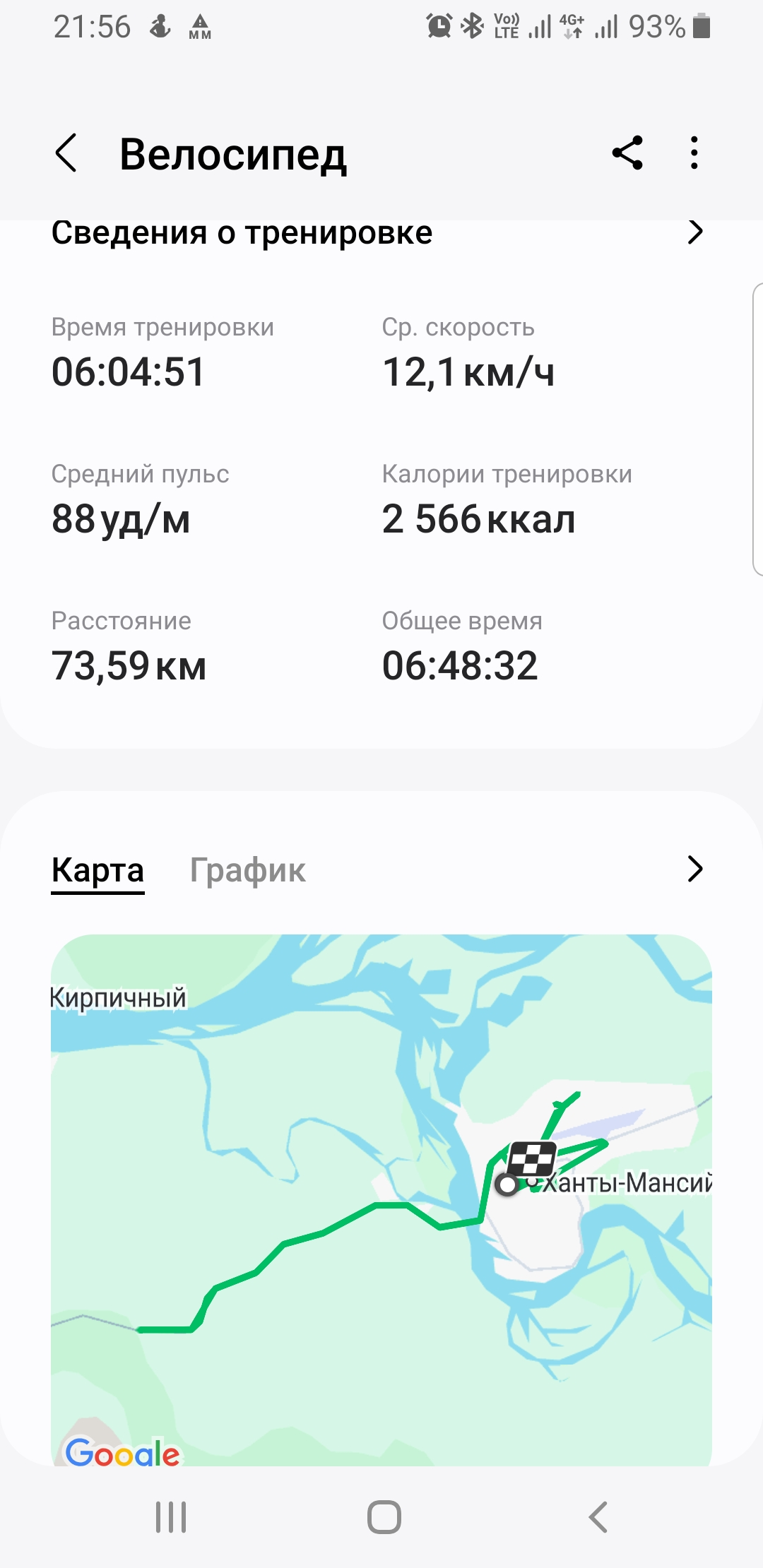Go back from the Велосипед screen
763x1568 pixels.
[x=66, y=153]
